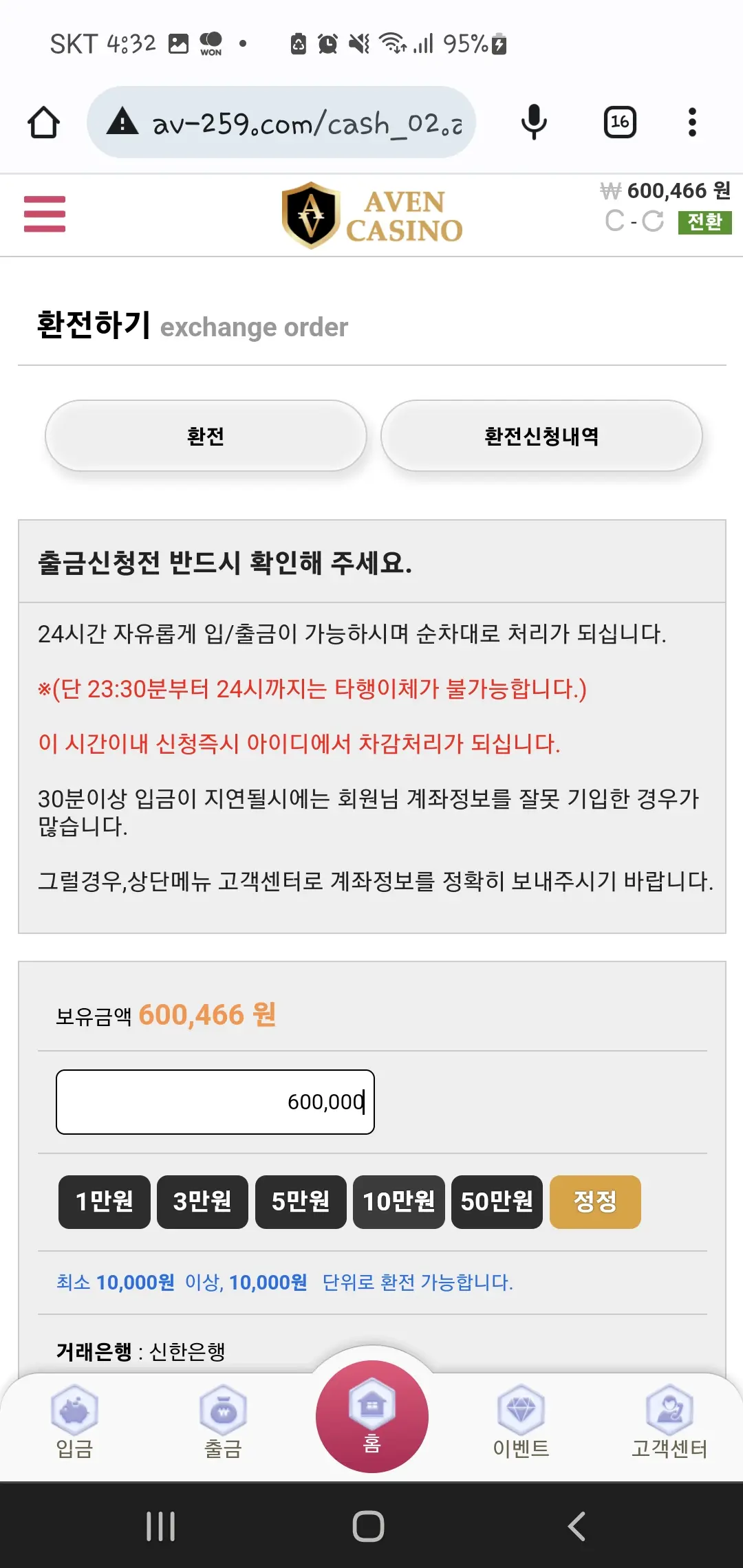
Task: Open the hamburger side menu
Action: pos(45,214)
